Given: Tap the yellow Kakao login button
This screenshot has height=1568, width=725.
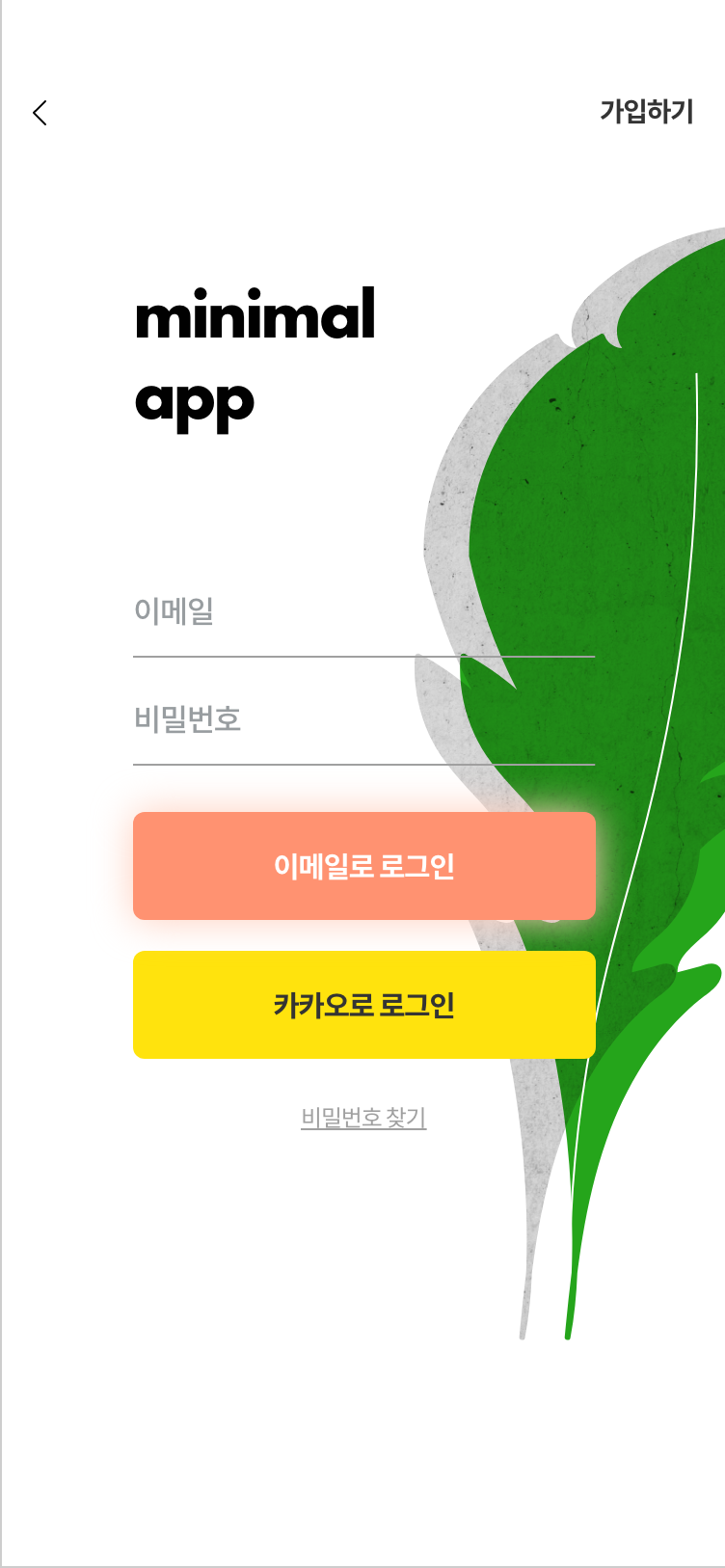Looking at the screenshot, I should (x=363, y=1004).
